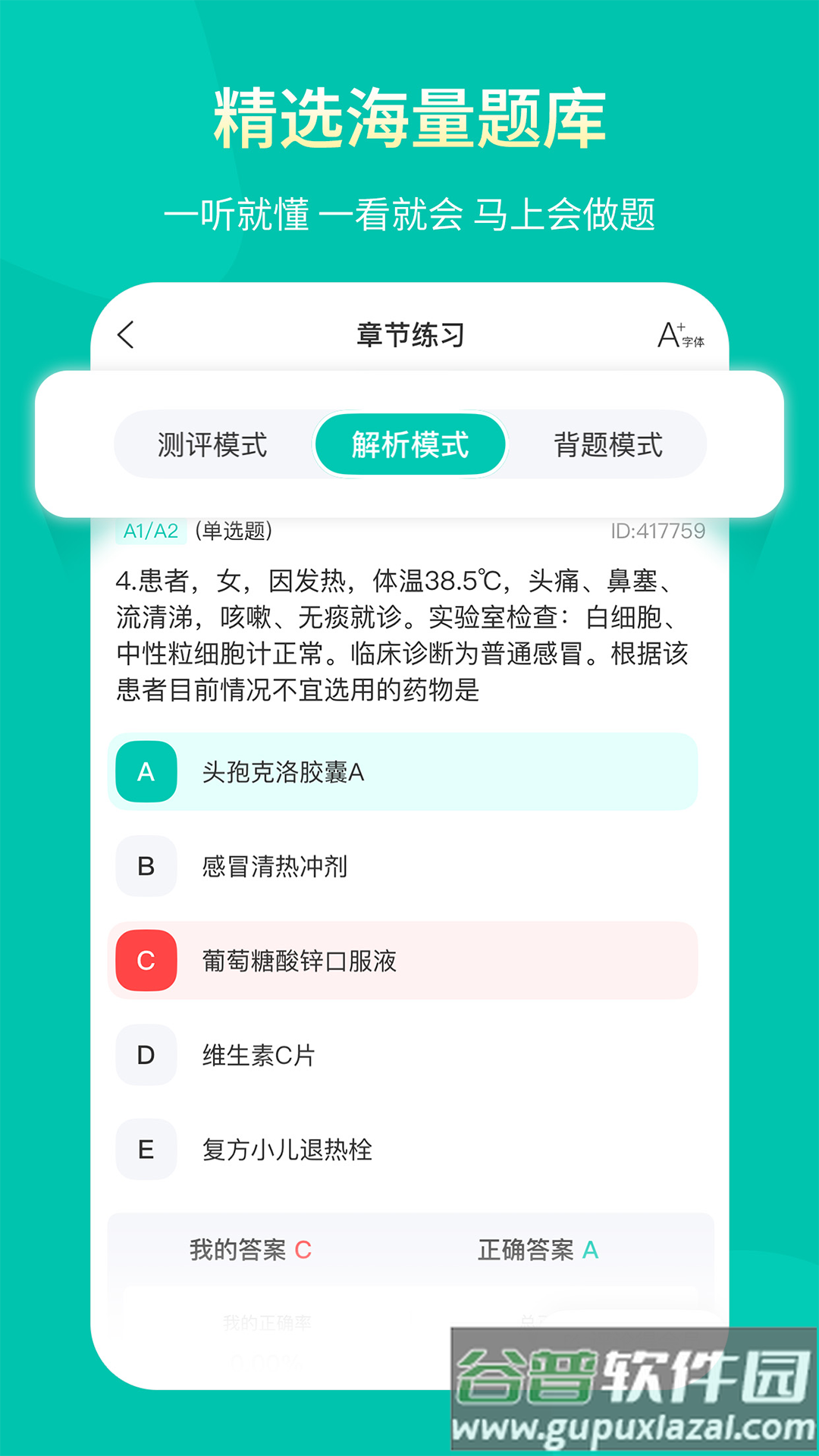Tap the red C badge marking the wrong answer
Image resolution: width=819 pixels, height=1456 pixels.
click(146, 960)
